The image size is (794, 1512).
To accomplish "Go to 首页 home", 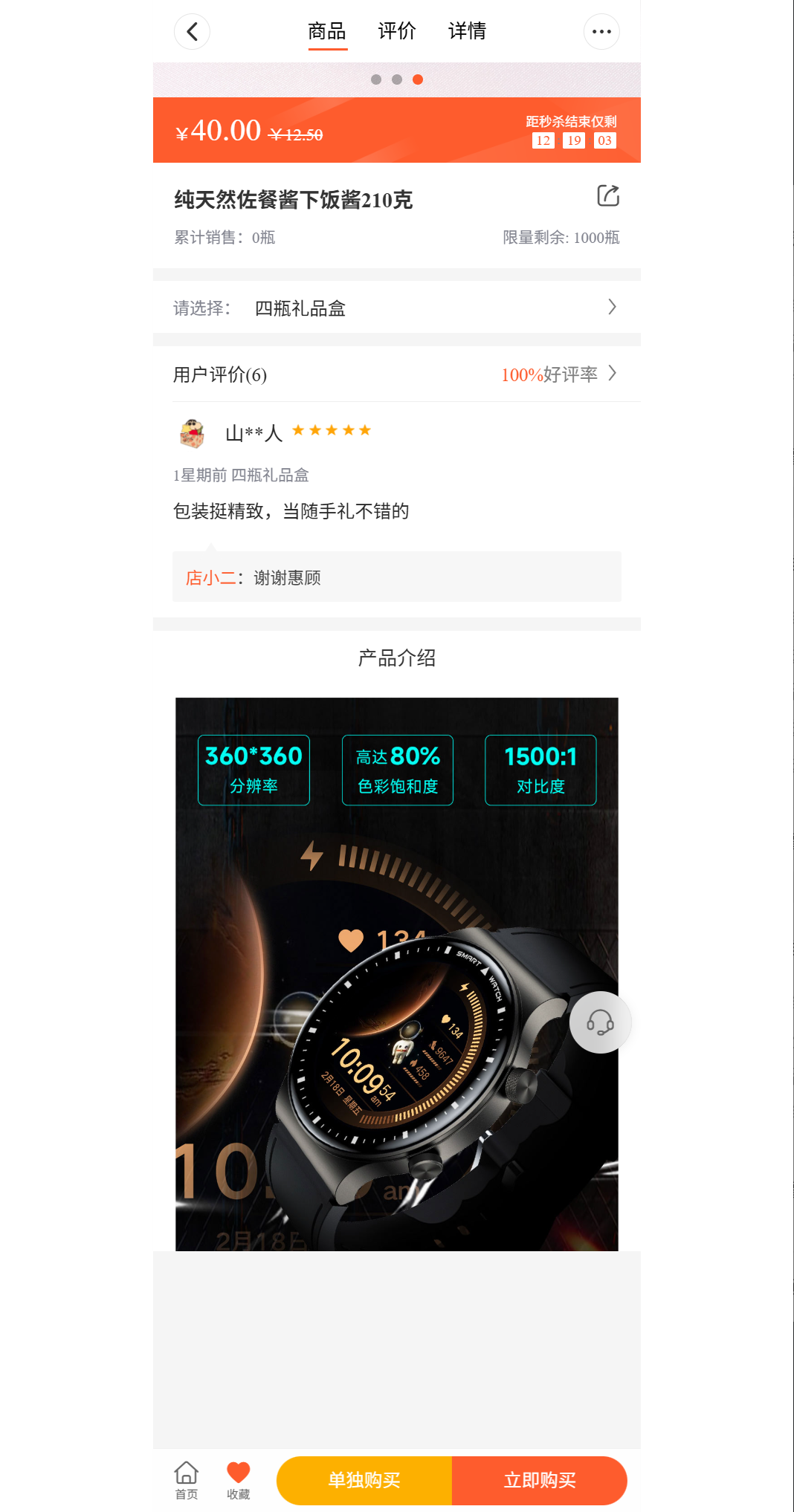I will (x=187, y=1479).
